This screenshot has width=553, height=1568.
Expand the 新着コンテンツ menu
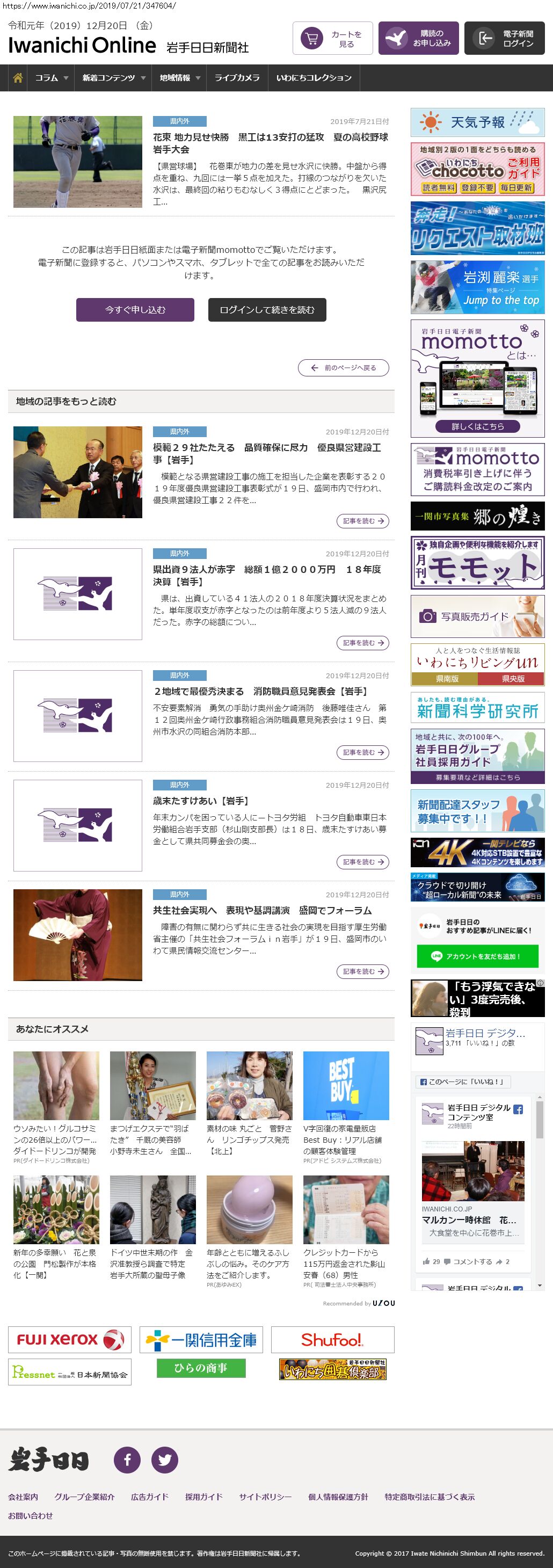[x=113, y=78]
